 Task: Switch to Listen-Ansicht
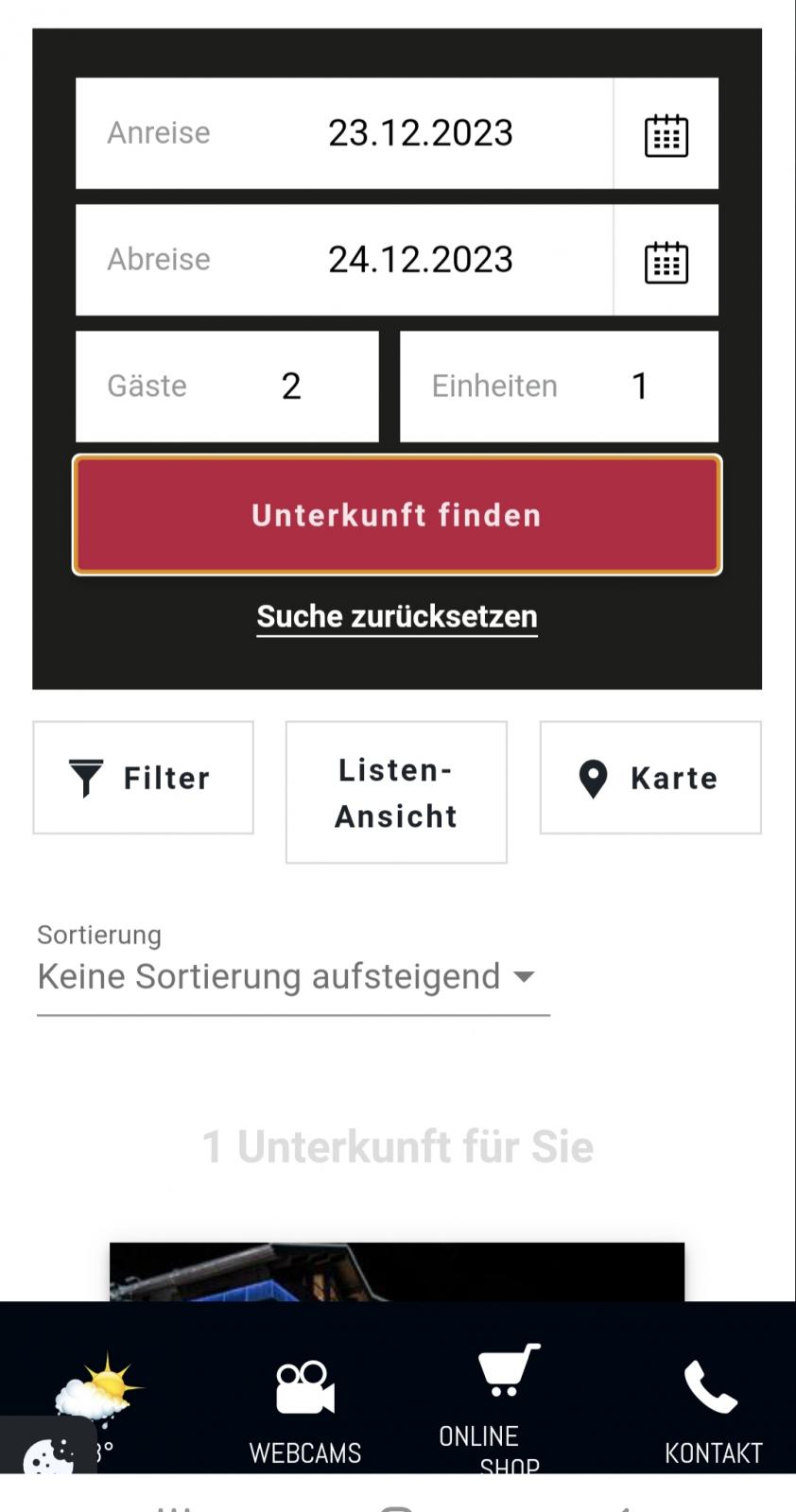tap(396, 793)
